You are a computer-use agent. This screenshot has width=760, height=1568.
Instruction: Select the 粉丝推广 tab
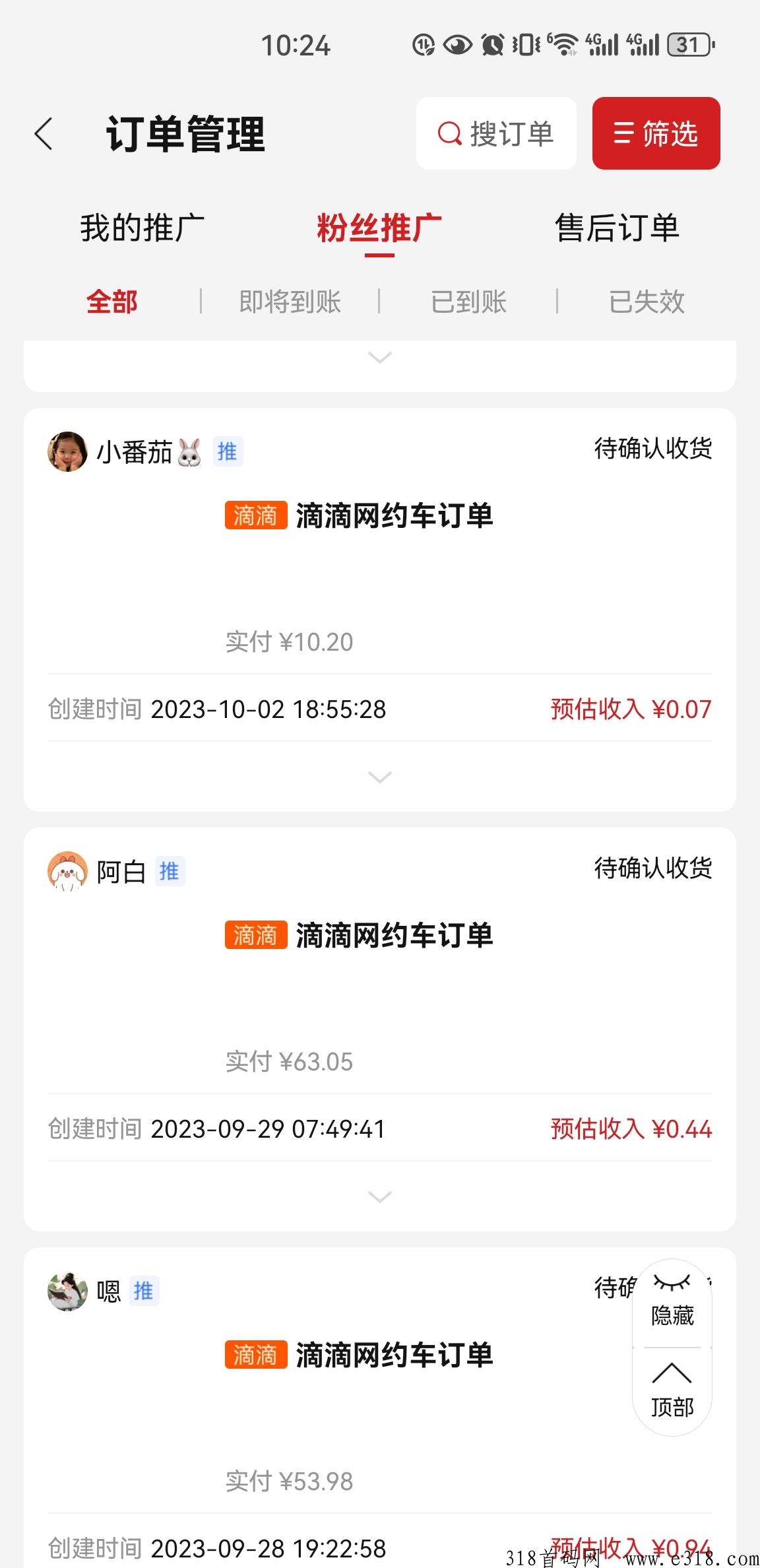tap(379, 228)
